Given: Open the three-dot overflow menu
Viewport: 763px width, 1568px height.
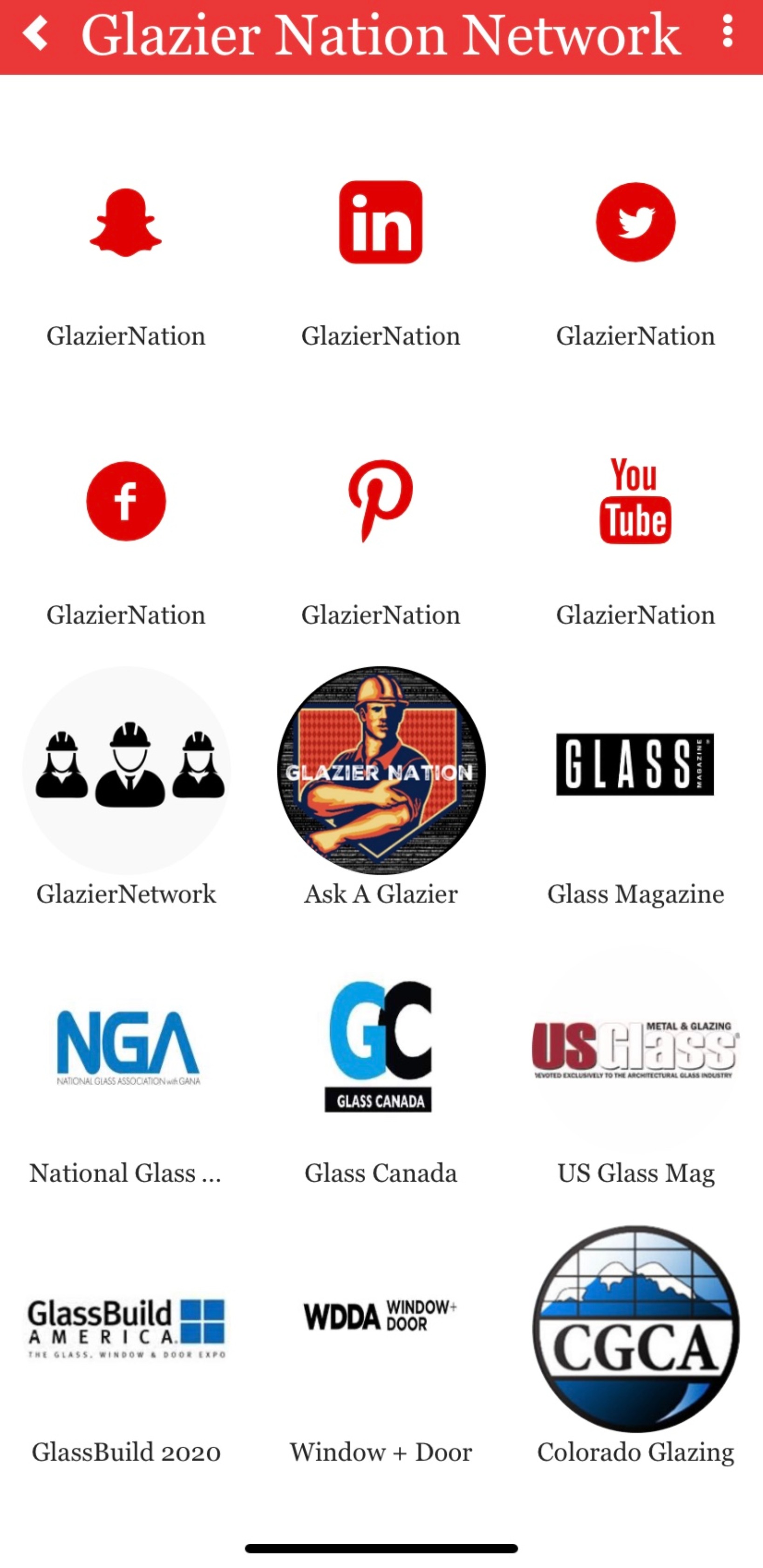Looking at the screenshot, I should click(727, 31).
